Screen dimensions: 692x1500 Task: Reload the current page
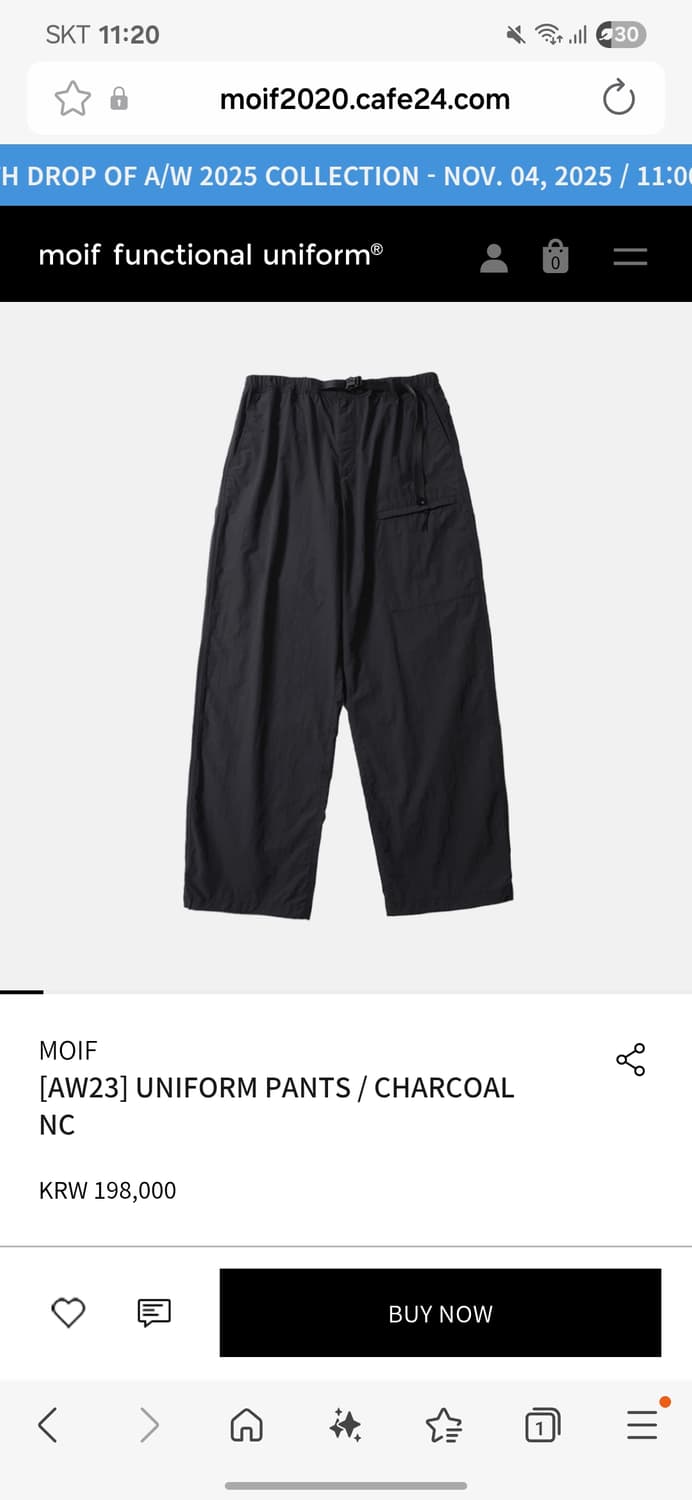pyautogui.click(x=619, y=99)
